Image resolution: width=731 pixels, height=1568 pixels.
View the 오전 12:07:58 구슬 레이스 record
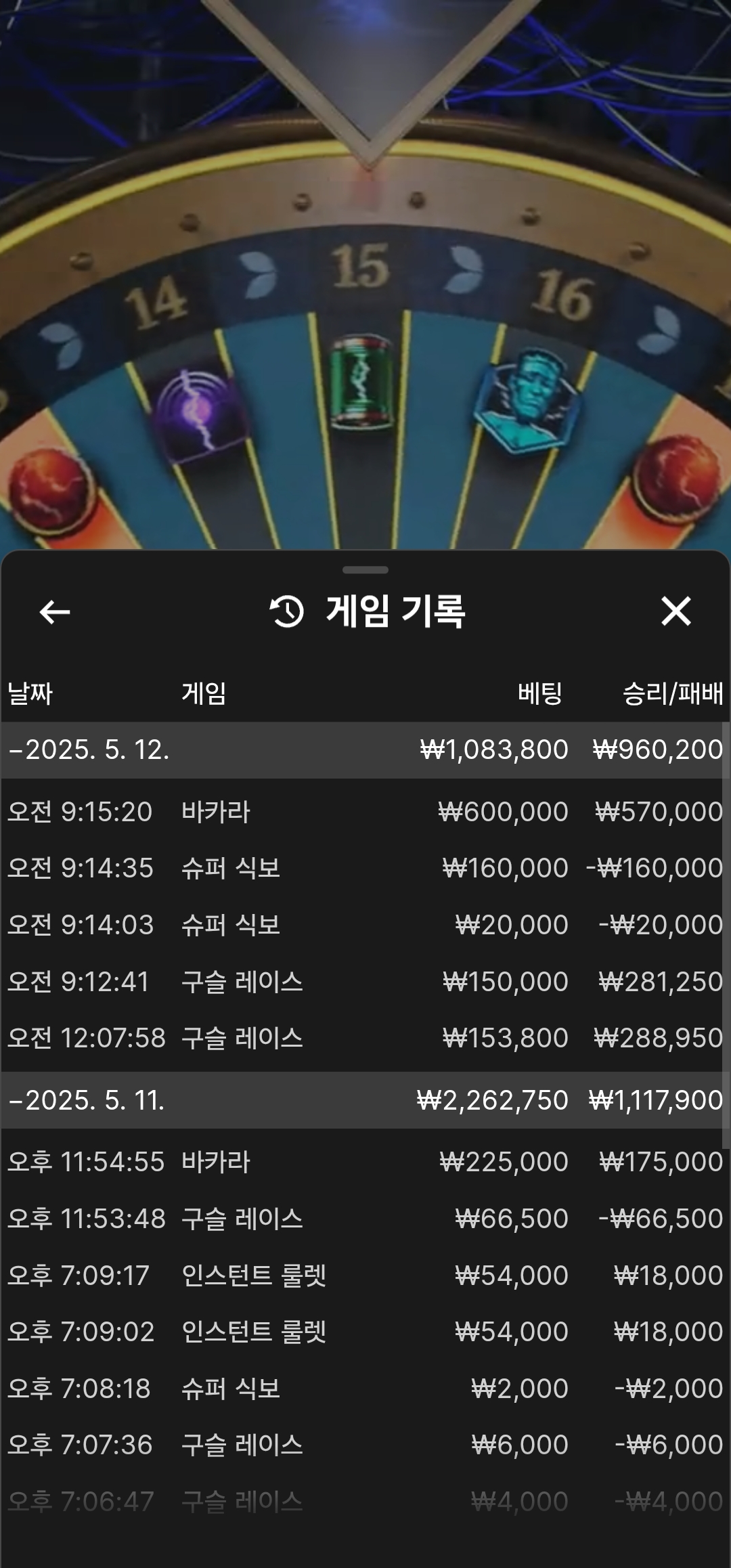click(x=364, y=1038)
